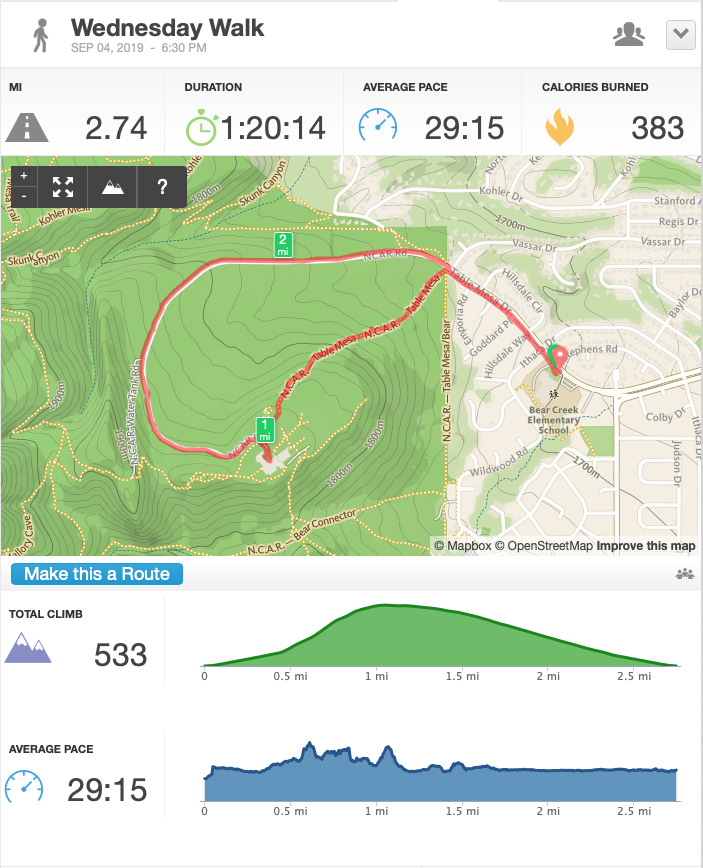Zoom in the map with plus
The height and width of the screenshot is (868, 703).
(24, 176)
